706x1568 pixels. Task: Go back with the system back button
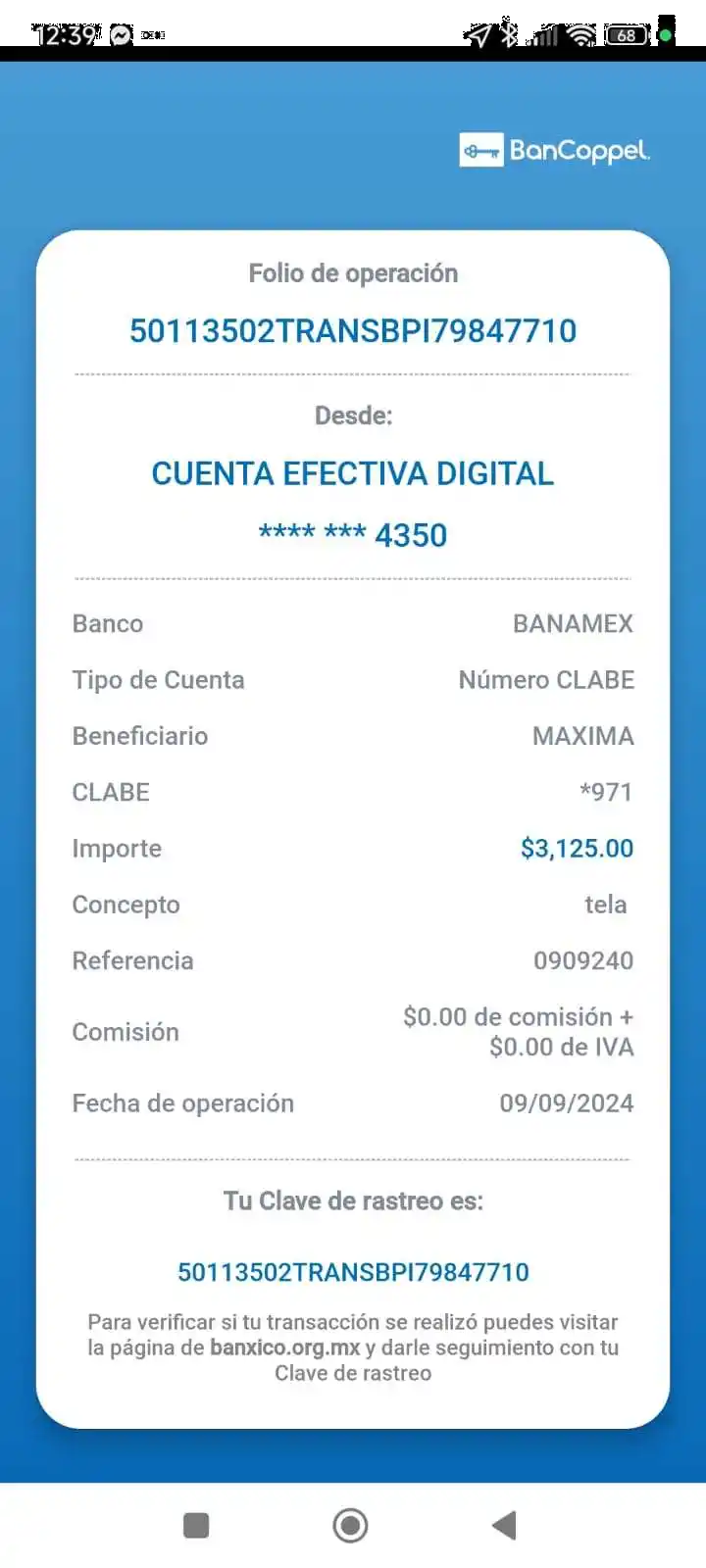[x=504, y=1525]
